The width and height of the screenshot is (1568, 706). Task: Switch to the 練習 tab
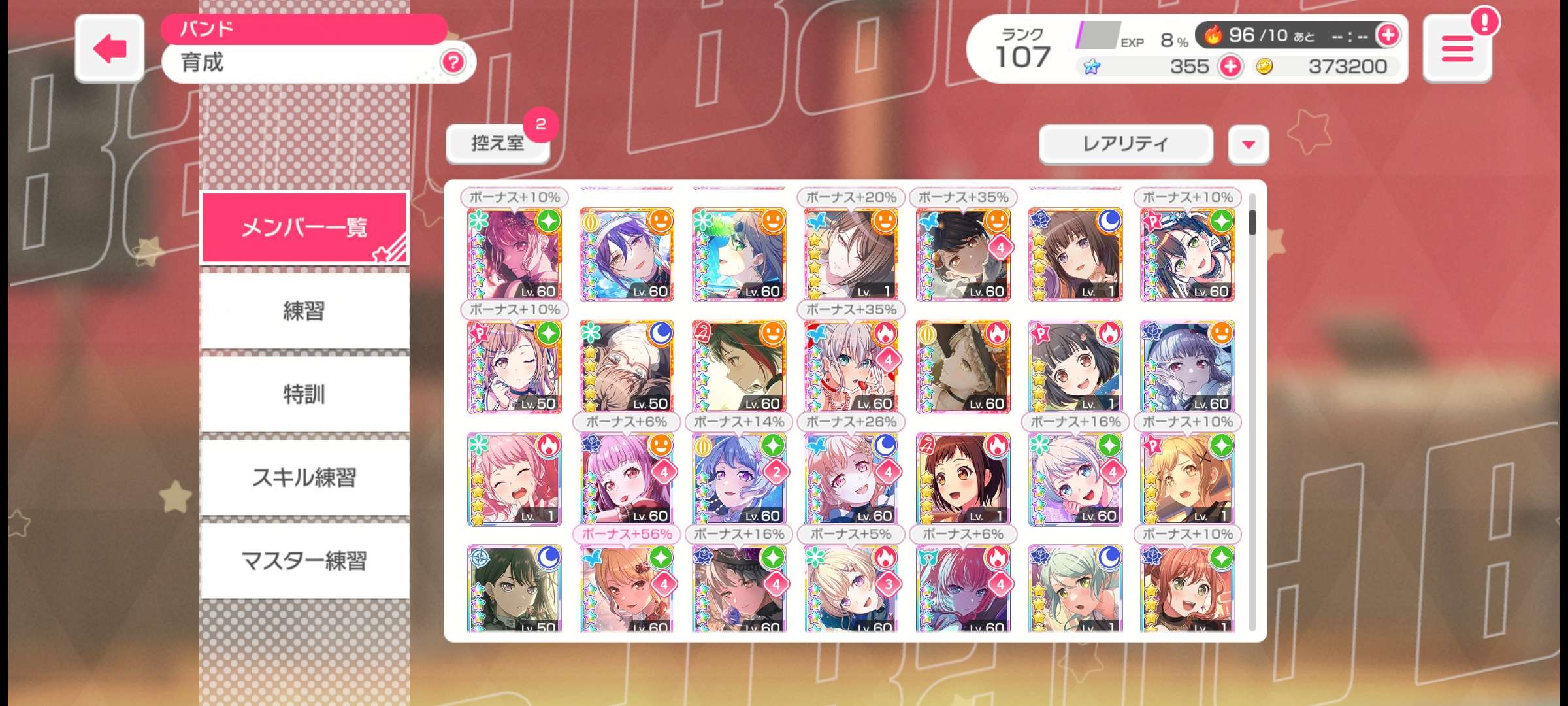(304, 311)
